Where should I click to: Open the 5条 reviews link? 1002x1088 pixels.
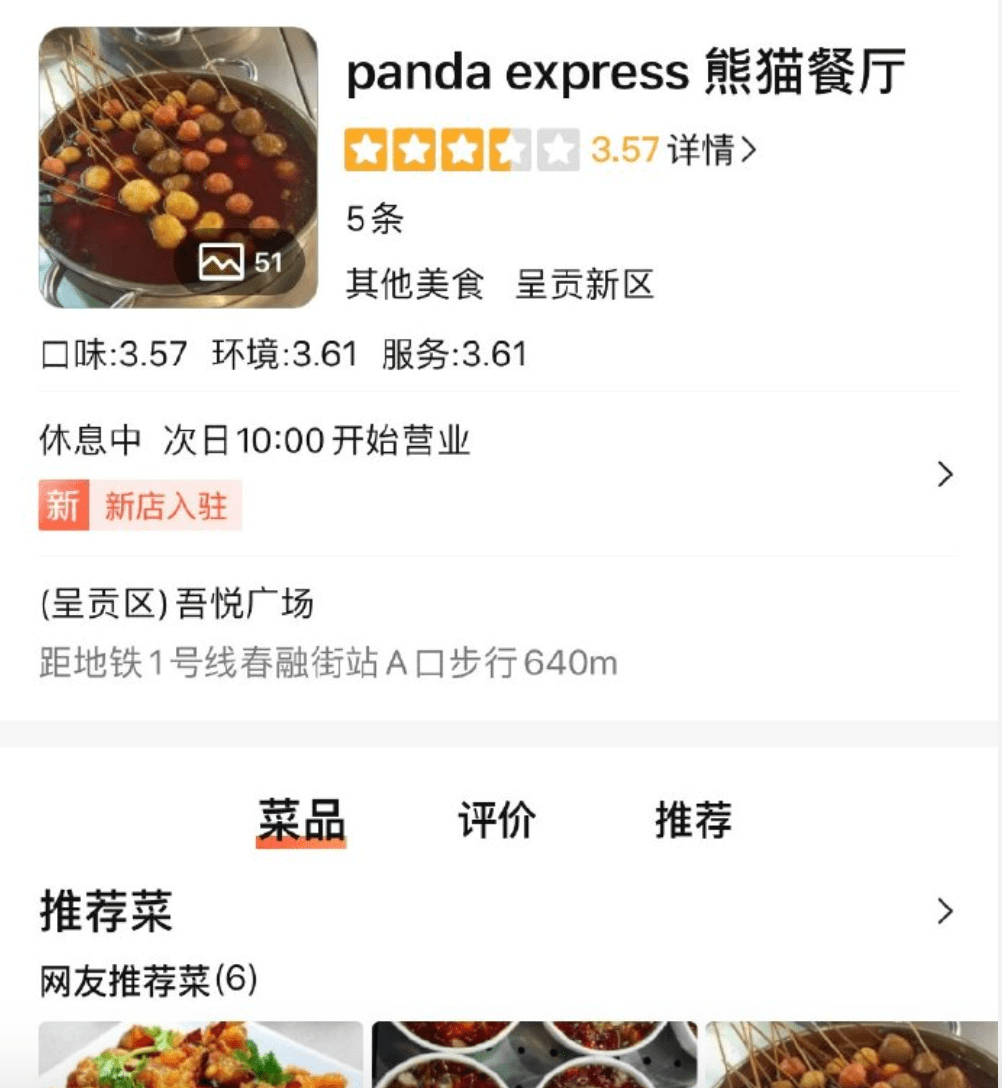pos(372,218)
